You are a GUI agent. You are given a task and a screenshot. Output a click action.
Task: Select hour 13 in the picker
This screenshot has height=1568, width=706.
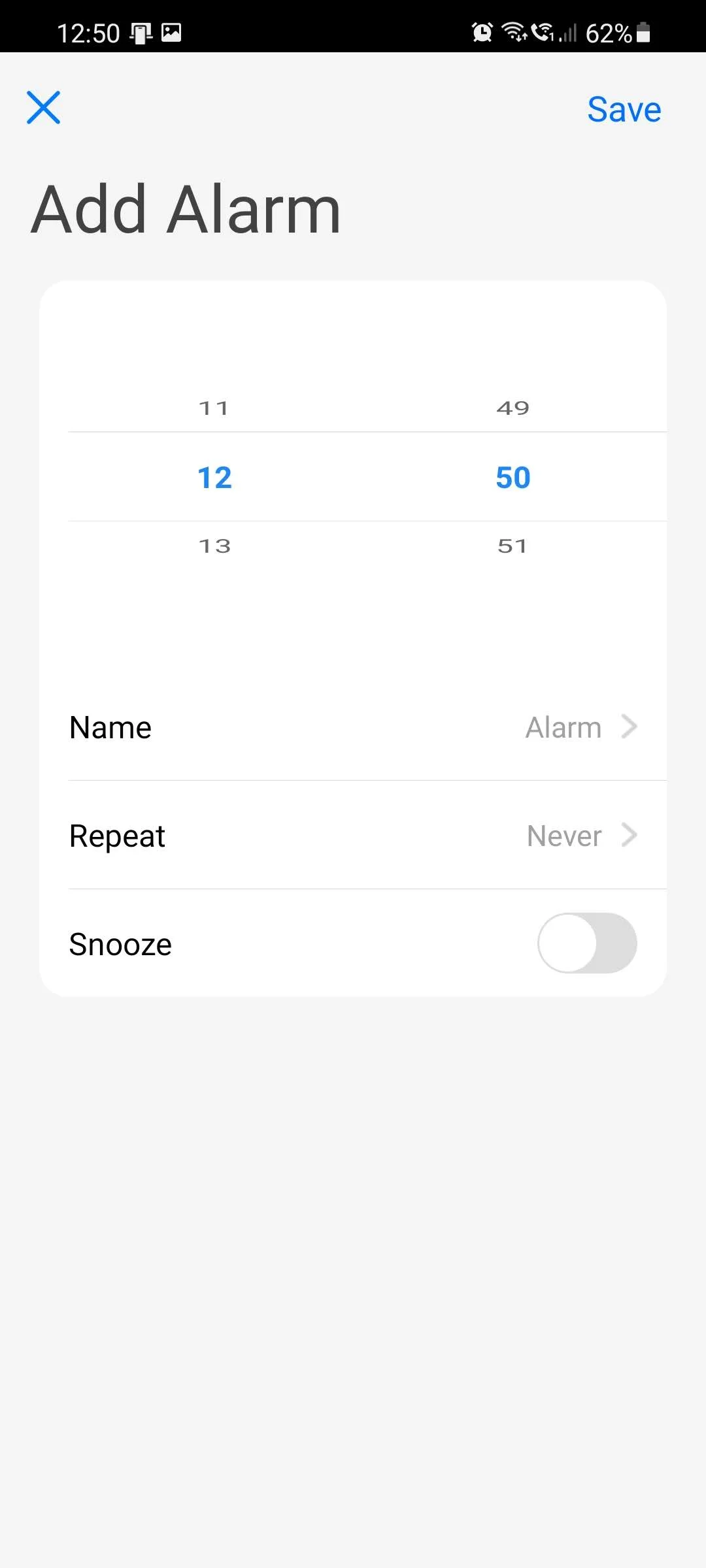[214, 546]
